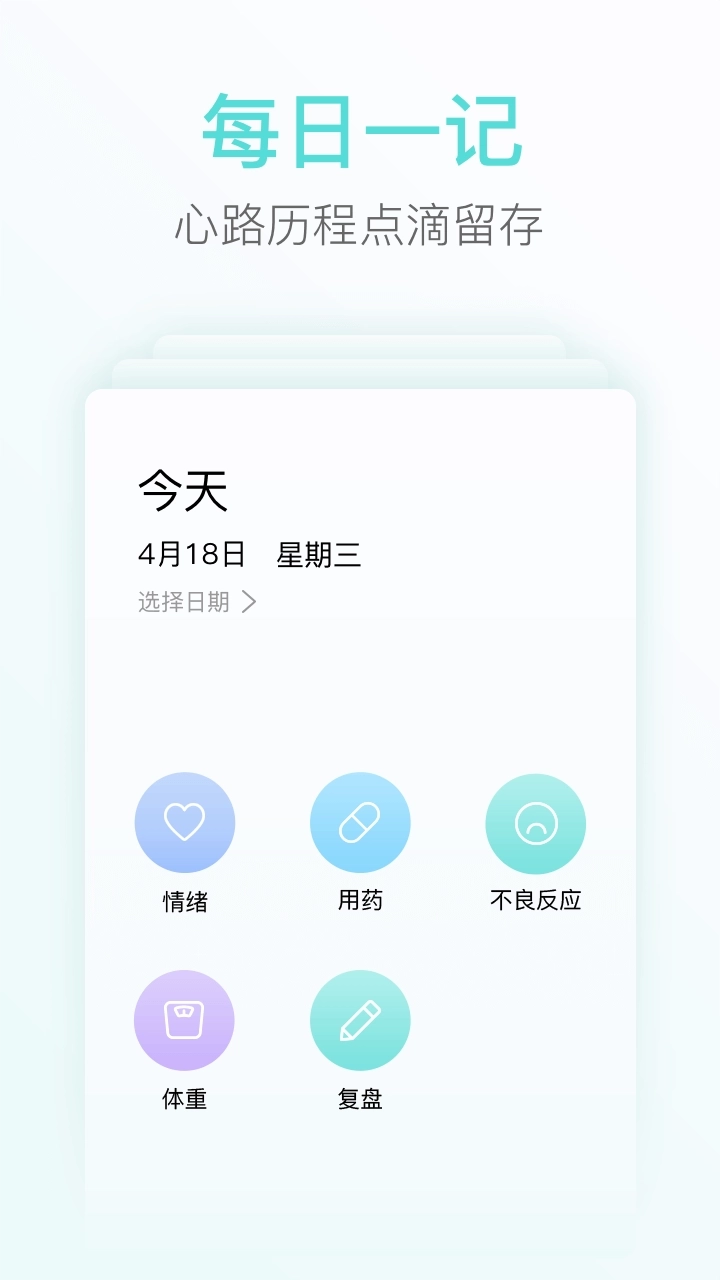Click the weighing scale symbol
The width and height of the screenshot is (720, 1280).
tap(185, 1020)
